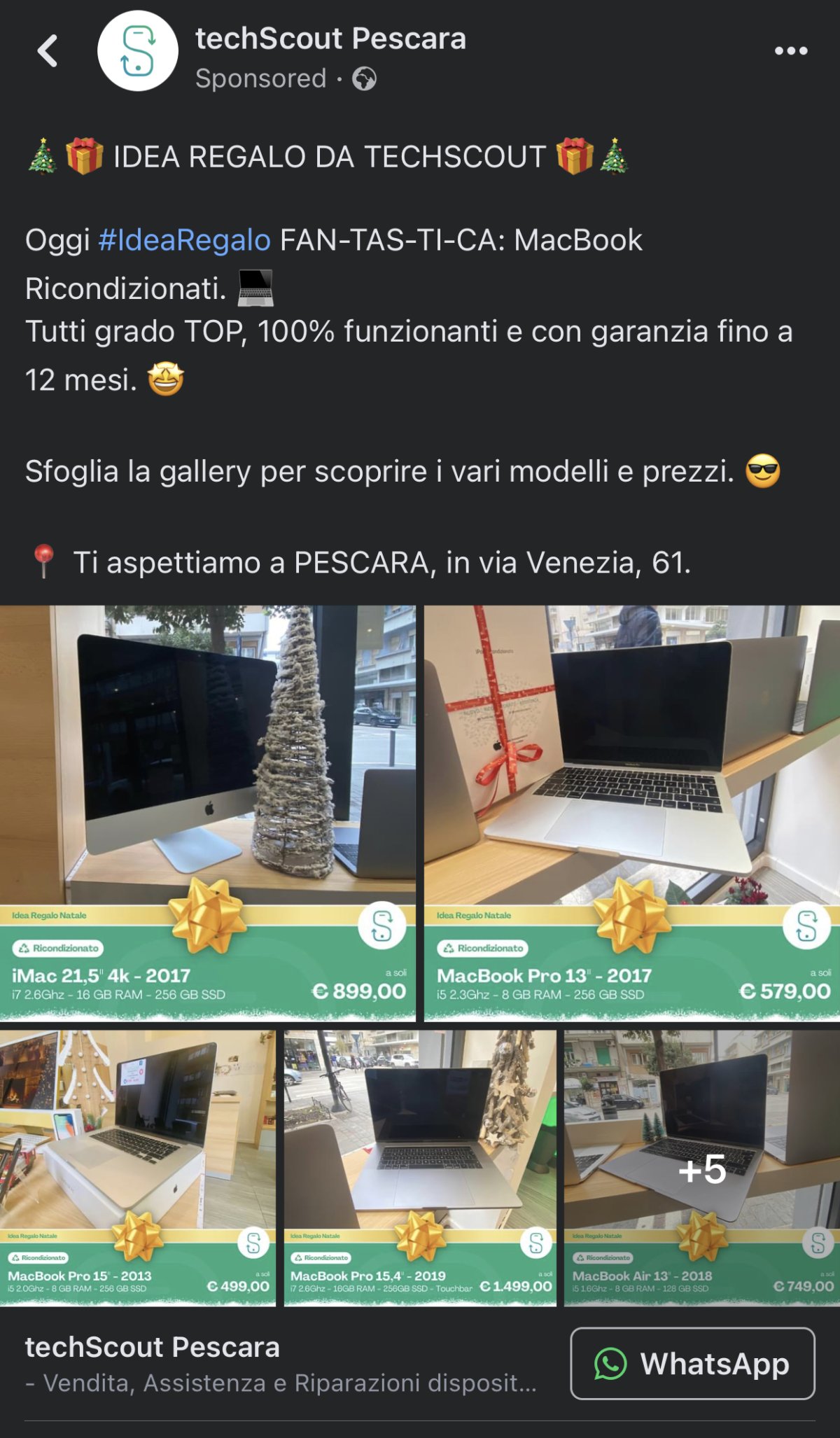View the MacBook Pro 15,4" 2019 photo
840x1438 pixels.
pyautogui.click(x=420, y=1167)
